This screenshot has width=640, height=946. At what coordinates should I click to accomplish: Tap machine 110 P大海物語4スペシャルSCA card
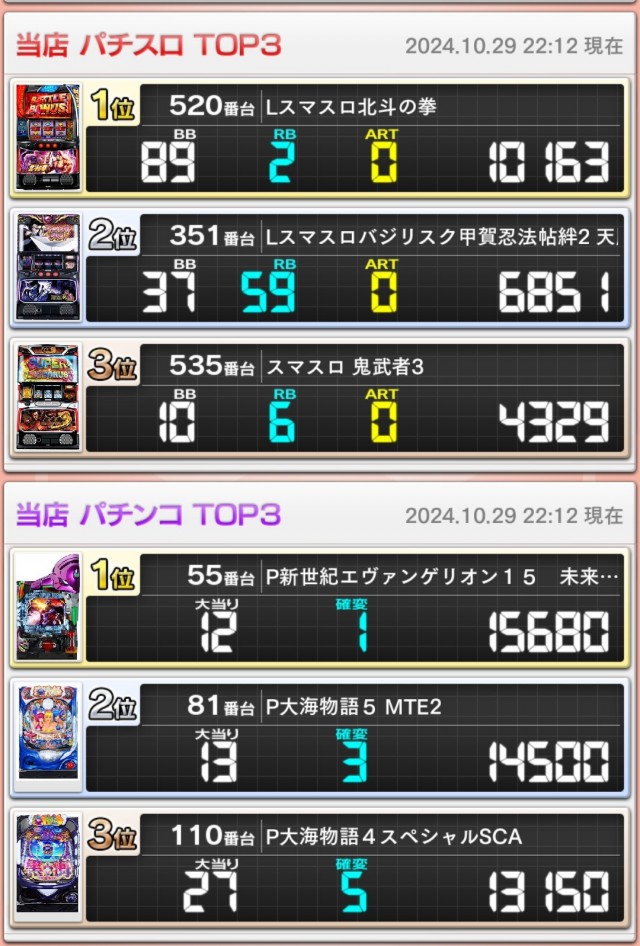coord(320,865)
